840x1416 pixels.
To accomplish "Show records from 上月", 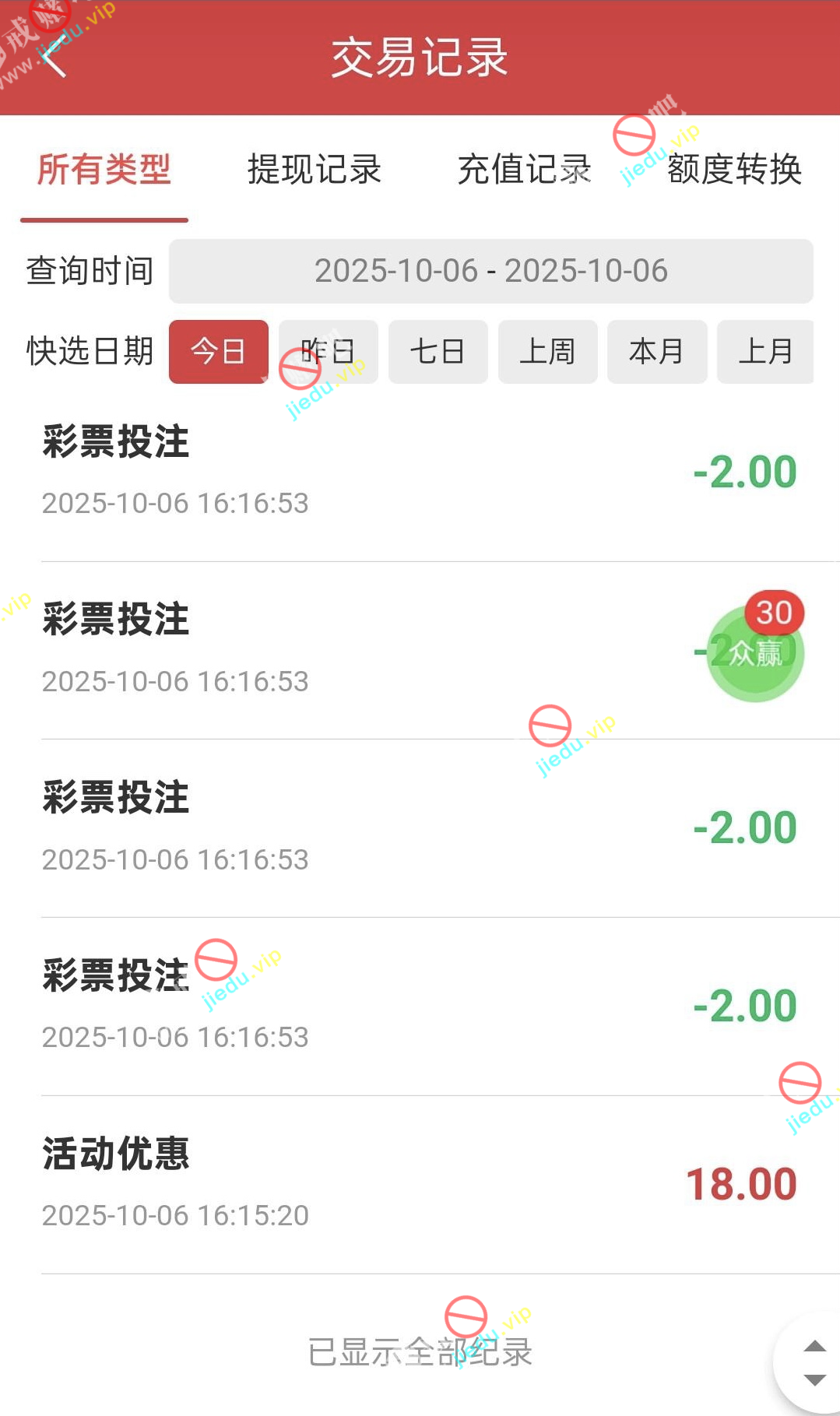I will [765, 352].
